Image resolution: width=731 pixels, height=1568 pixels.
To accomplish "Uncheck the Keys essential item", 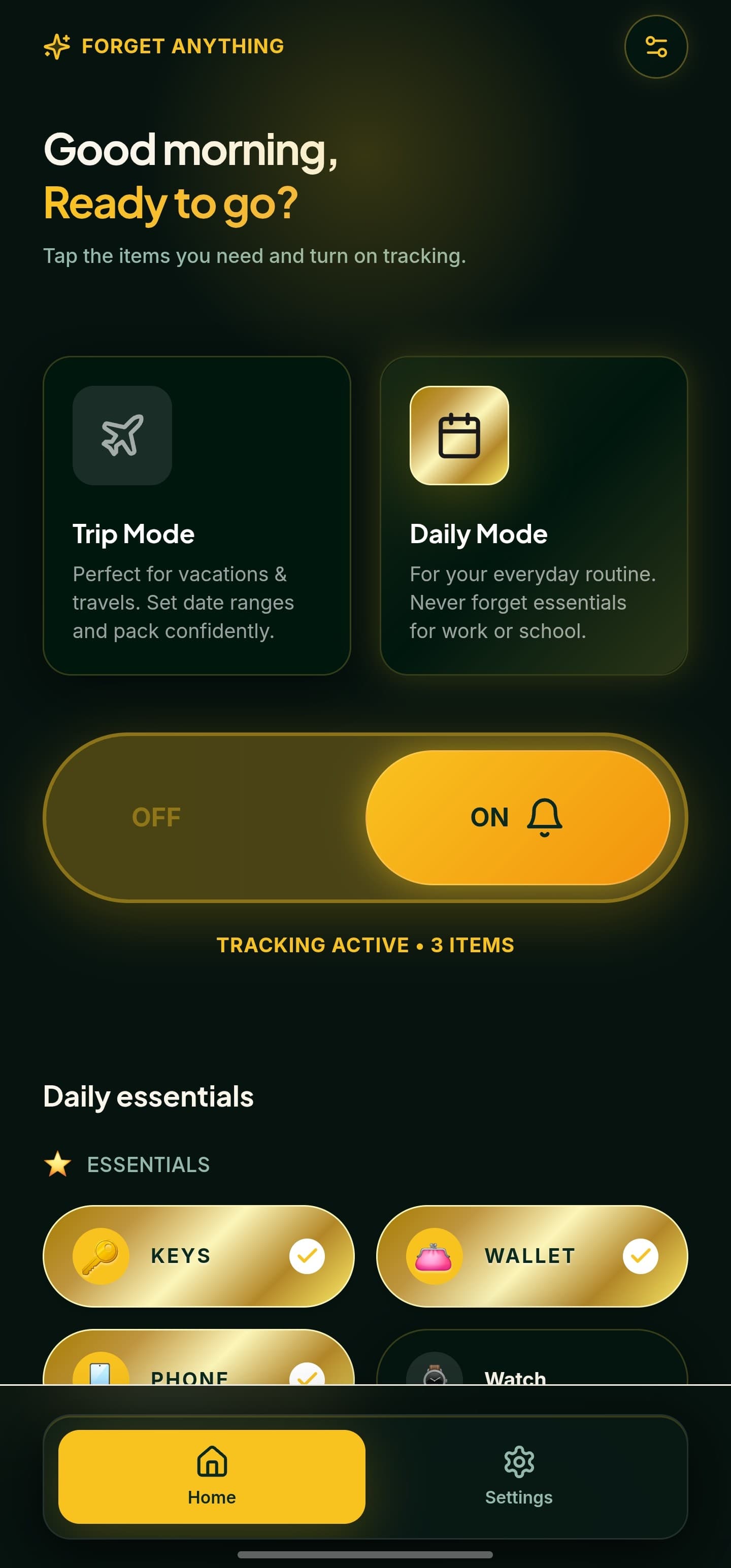I will 198,1256.
